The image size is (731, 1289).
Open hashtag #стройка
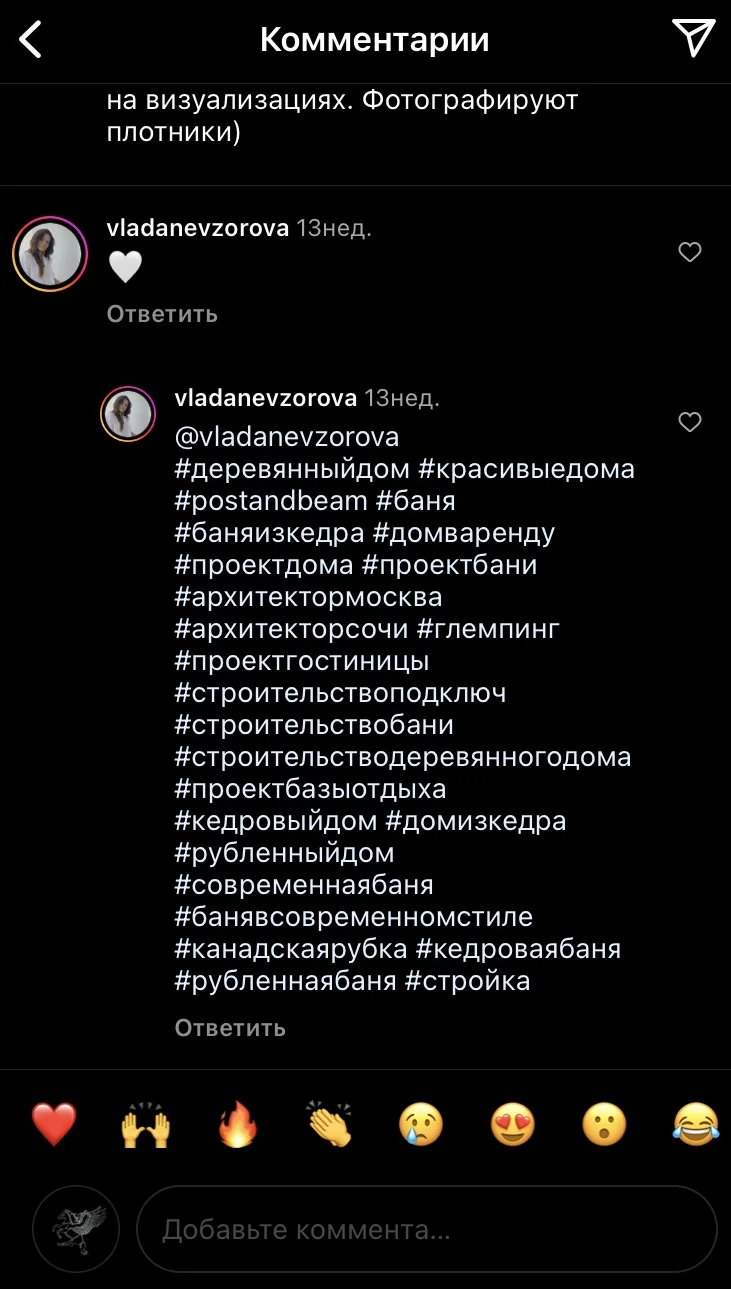click(x=467, y=981)
